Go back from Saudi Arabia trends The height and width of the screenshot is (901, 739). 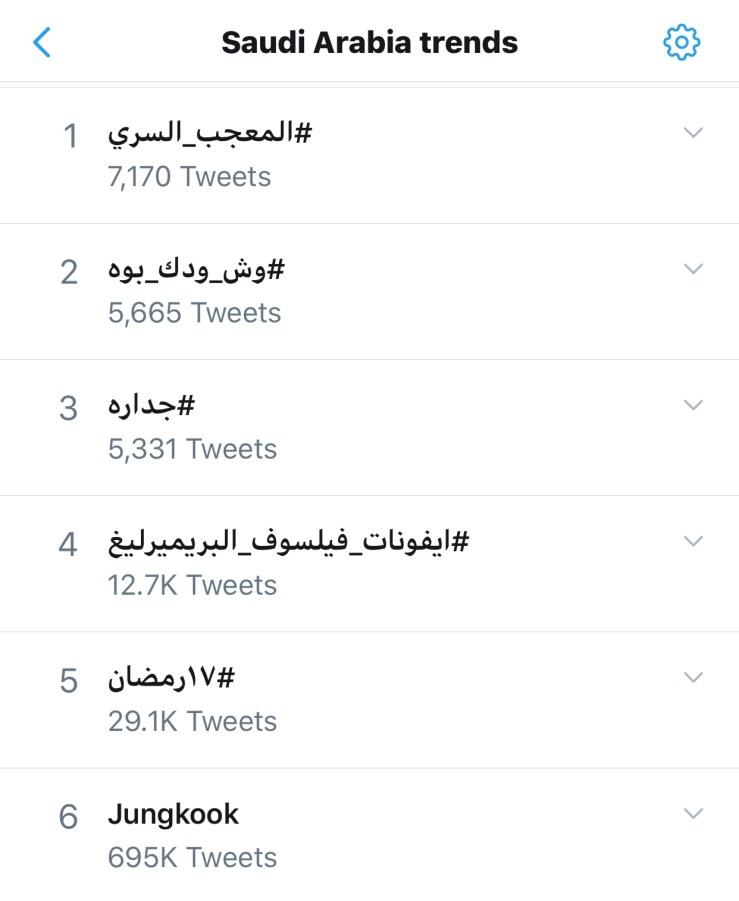click(42, 42)
